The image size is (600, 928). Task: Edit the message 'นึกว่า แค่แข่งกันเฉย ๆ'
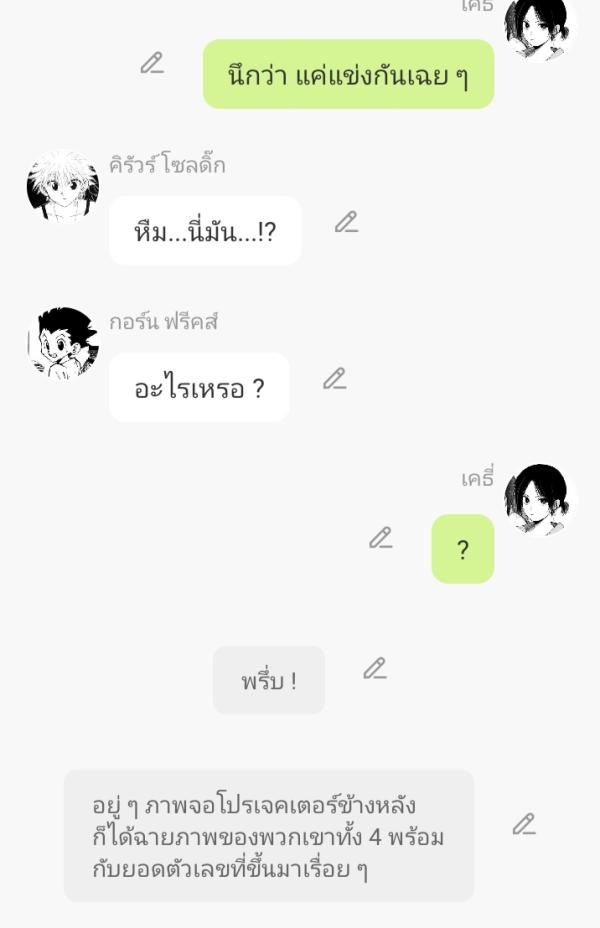(x=152, y=63)
